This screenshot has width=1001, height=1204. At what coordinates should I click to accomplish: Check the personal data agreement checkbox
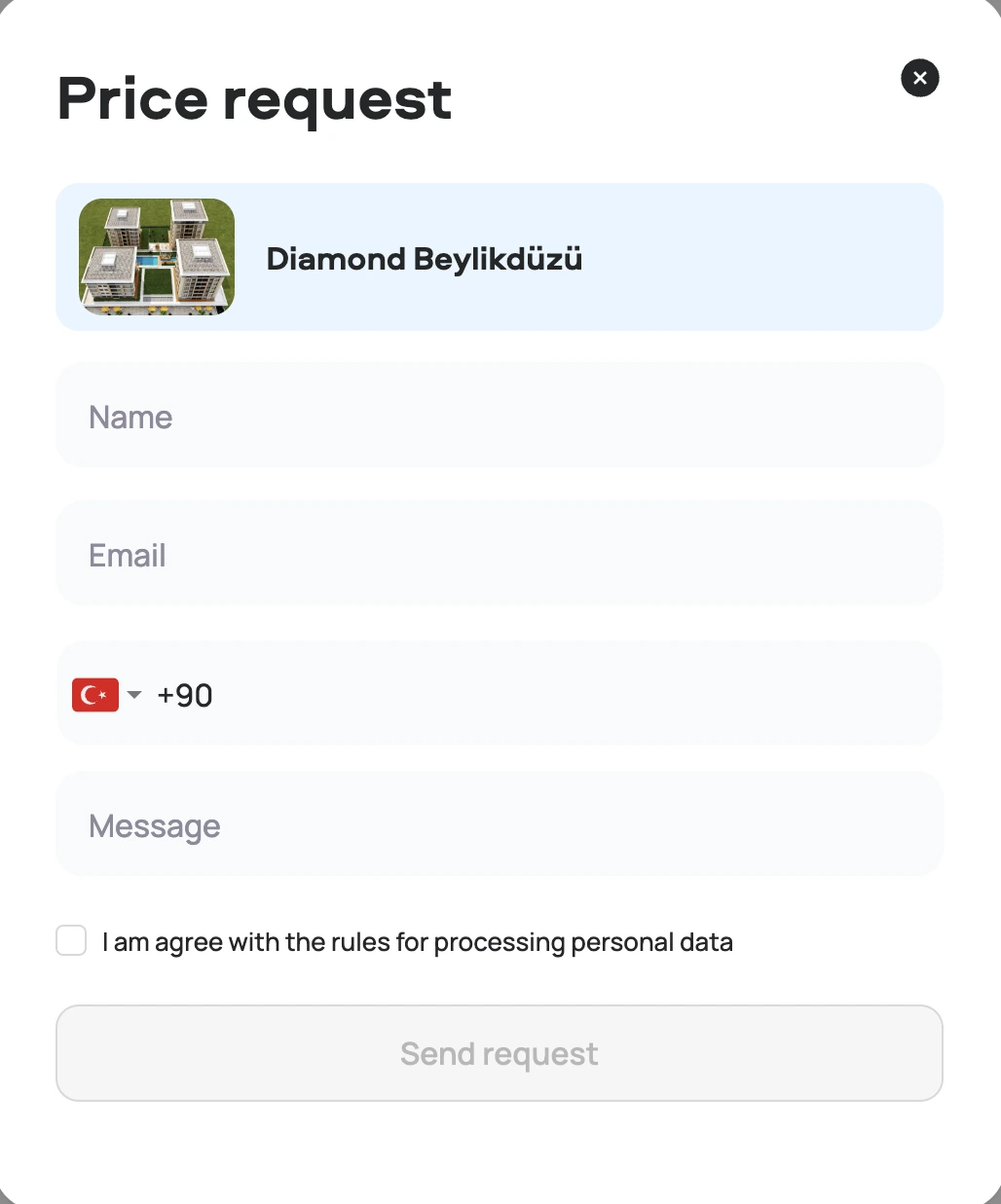pyautogui.click(x=71, y=941)
